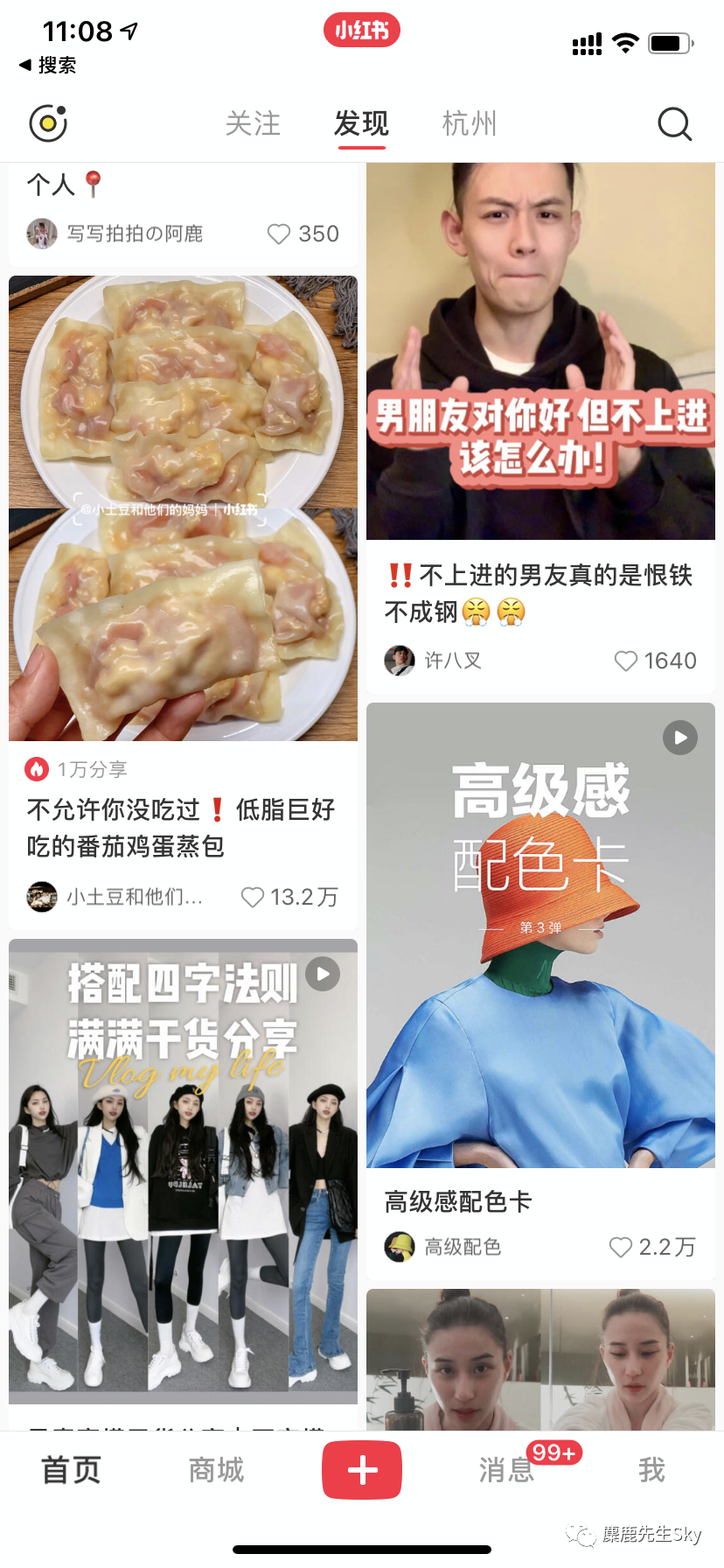Open the search magnifier icon
This screenshot has height=1568, width=724.
pyautogui.click(x=674, y=123)
